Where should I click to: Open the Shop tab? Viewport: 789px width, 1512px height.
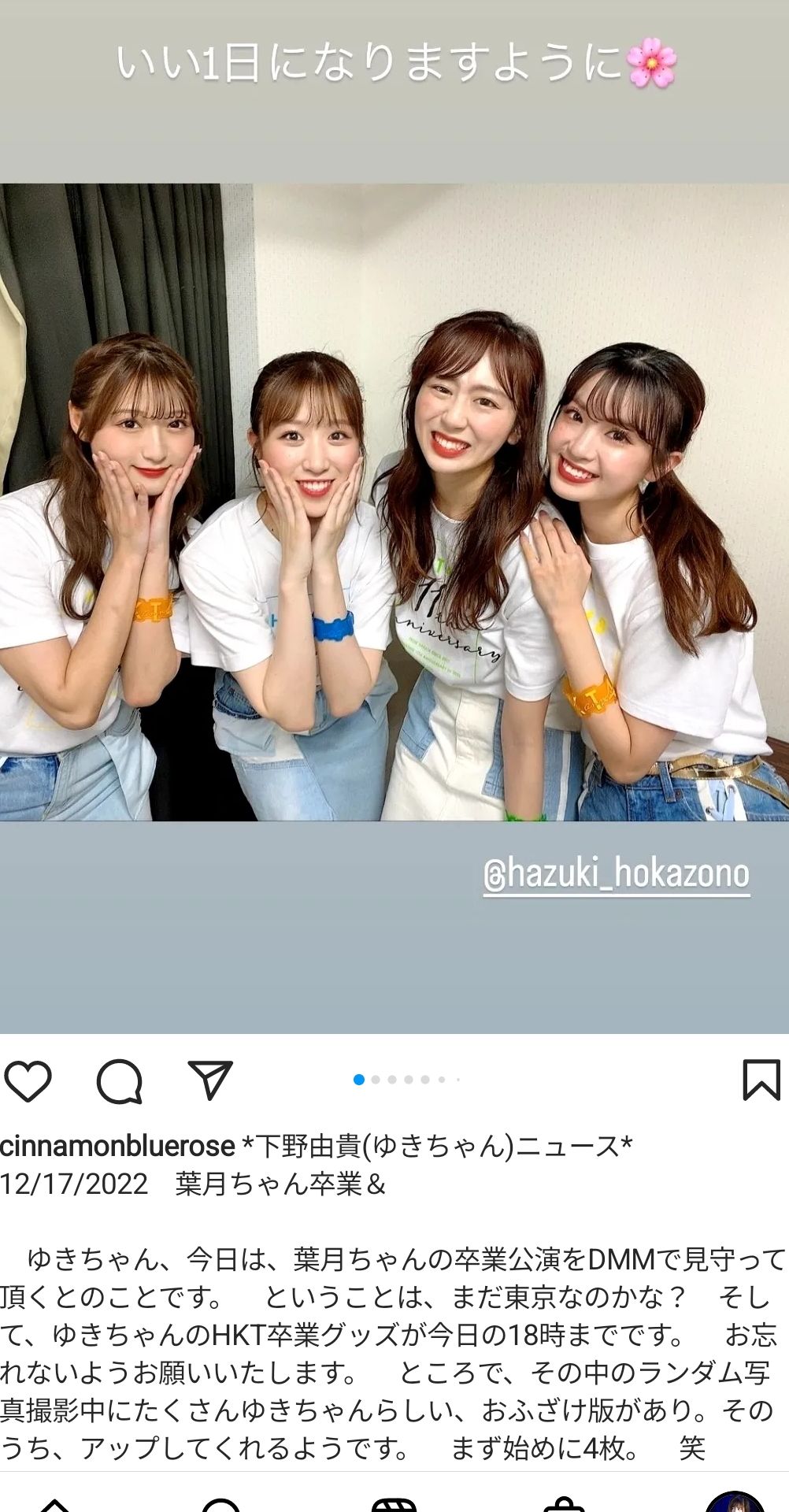[x=564, y=1503]
